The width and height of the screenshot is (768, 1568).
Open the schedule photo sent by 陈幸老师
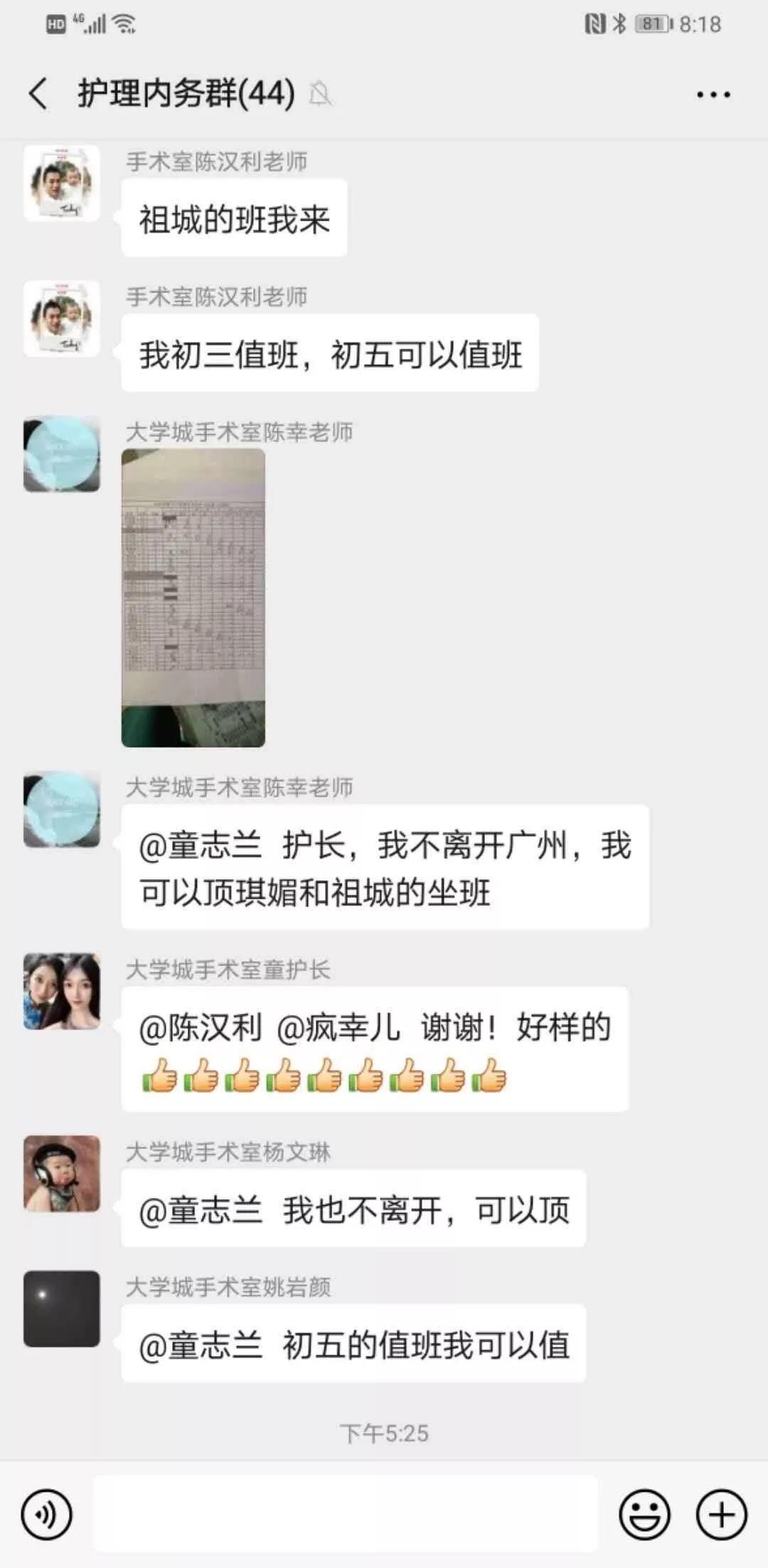pyautogui.click(x=193, y=598)
